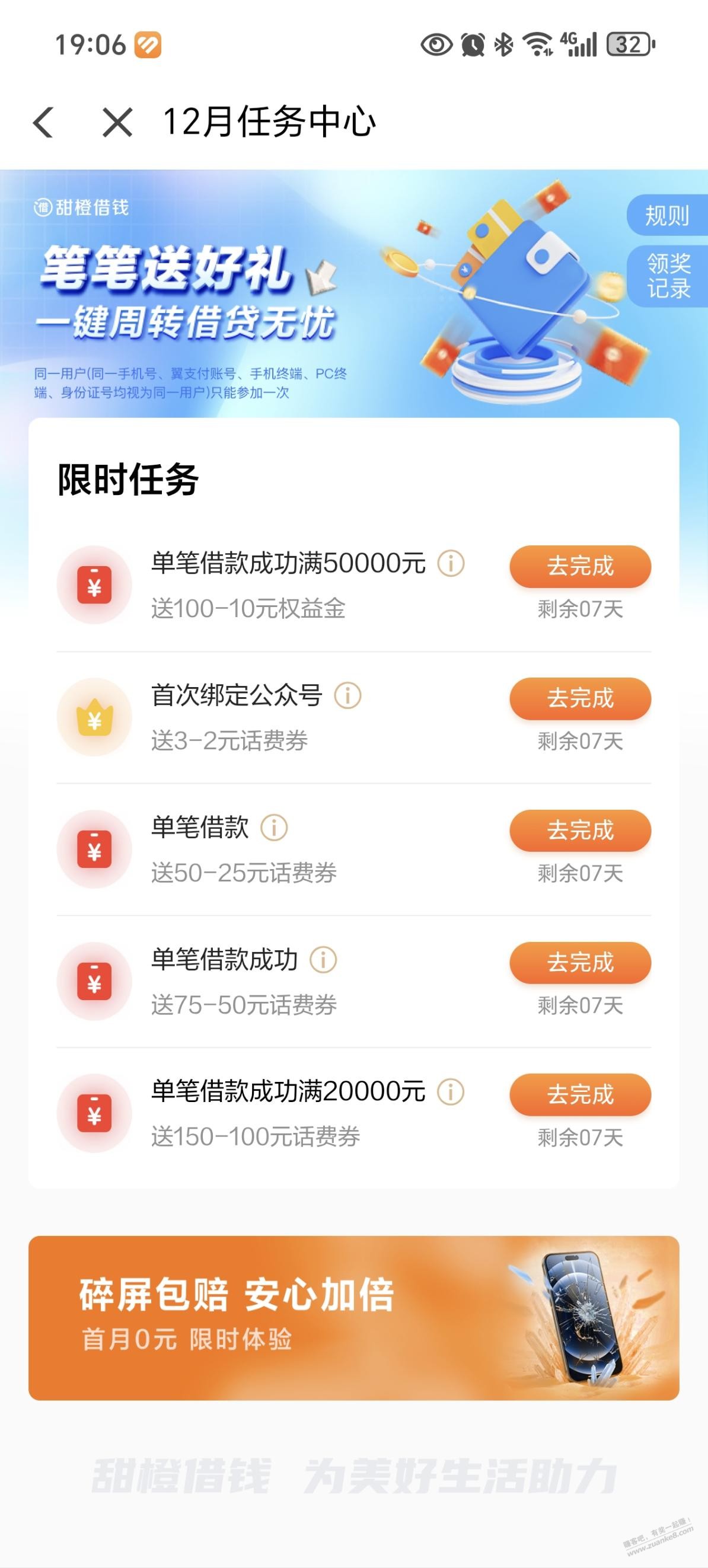Open info details for 单笔借款 task

tap(274, 828)
